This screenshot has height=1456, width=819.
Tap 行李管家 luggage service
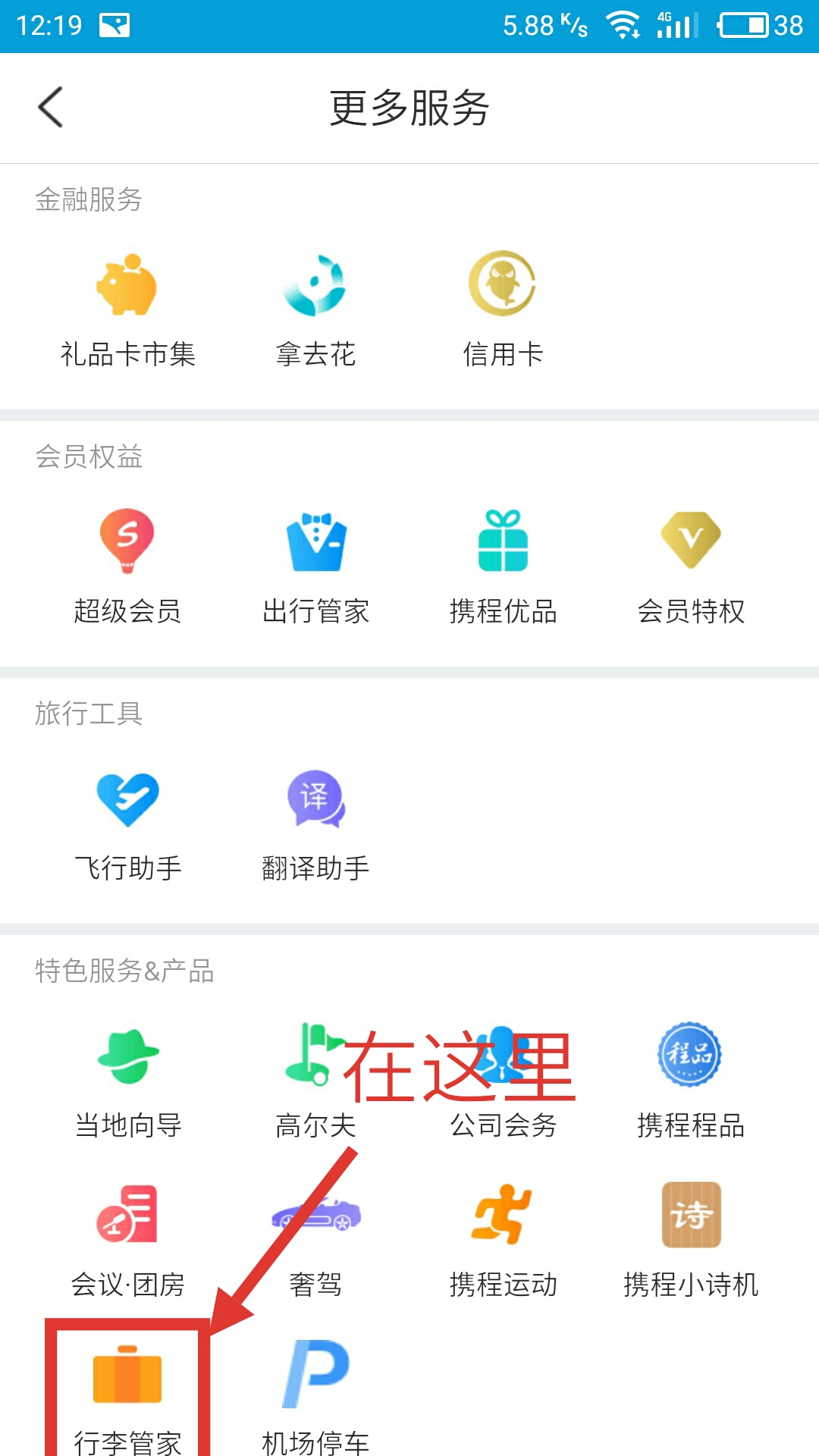pyautogui.click(x=127, y=1395)
